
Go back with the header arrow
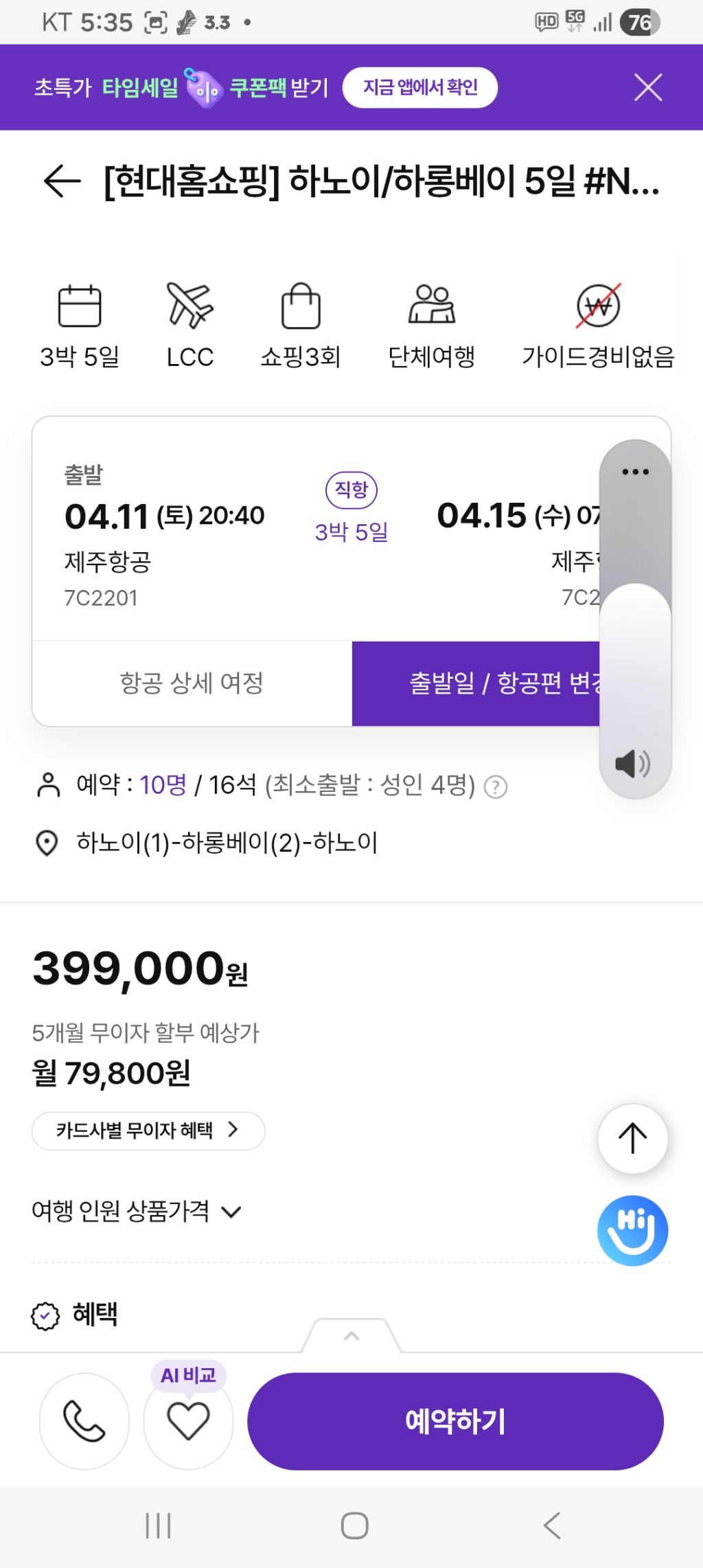[62, 181]
